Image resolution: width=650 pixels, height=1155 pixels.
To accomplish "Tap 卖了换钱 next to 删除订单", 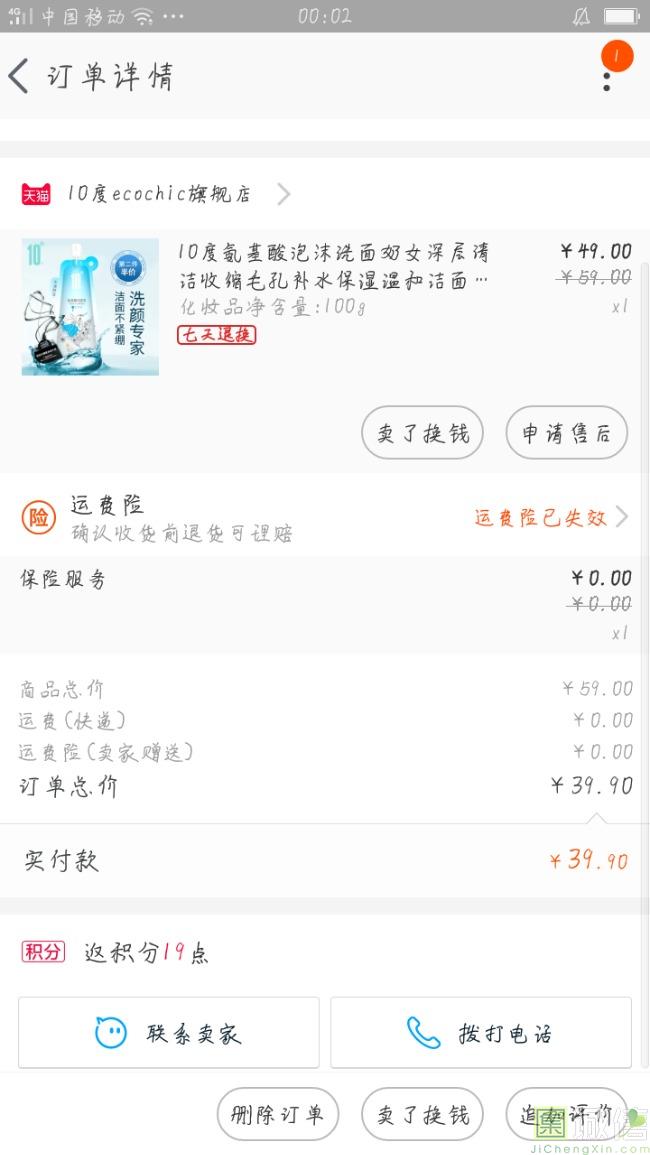I will 422,1114.
